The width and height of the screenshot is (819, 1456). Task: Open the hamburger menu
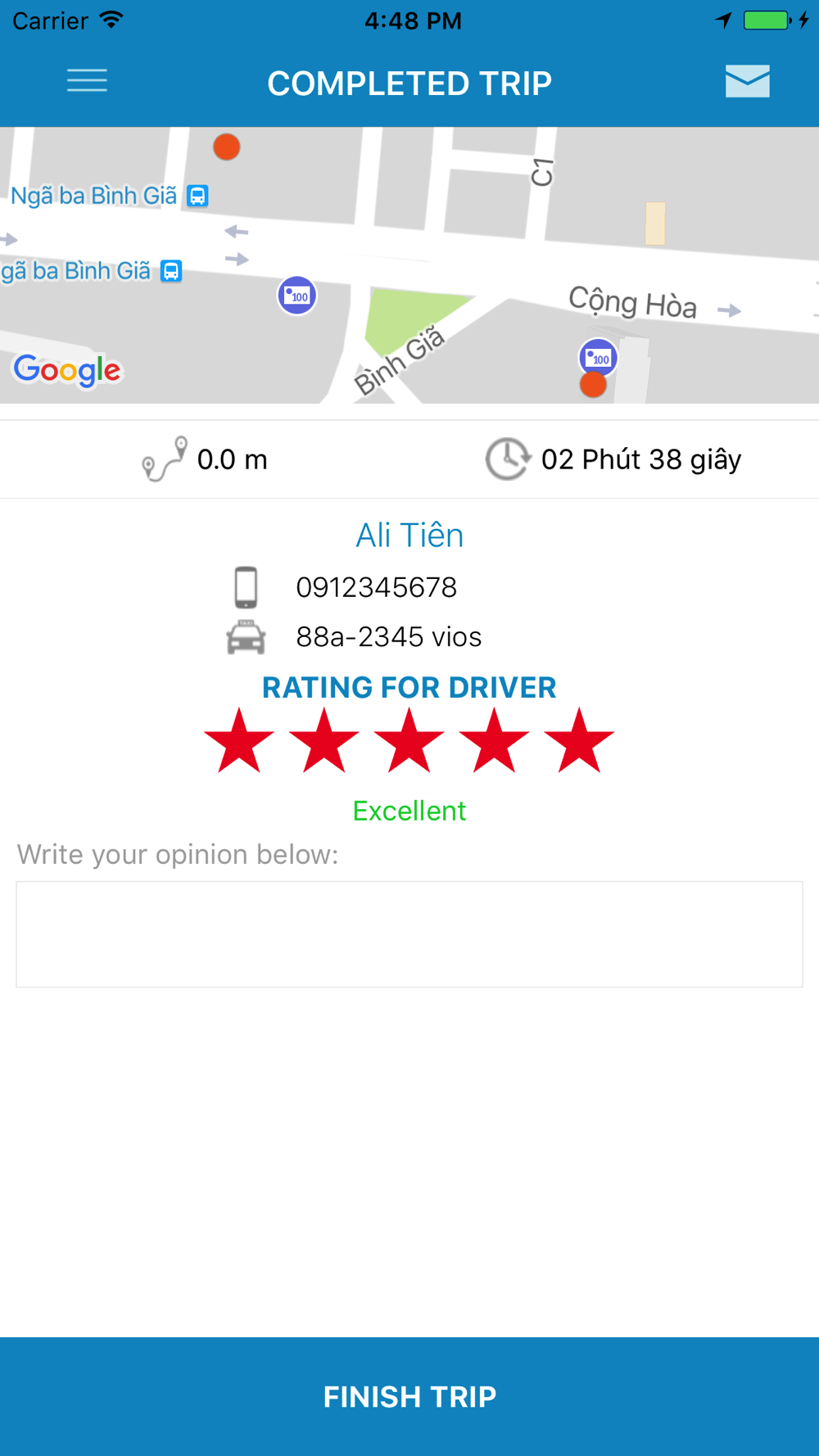point(87,81)
